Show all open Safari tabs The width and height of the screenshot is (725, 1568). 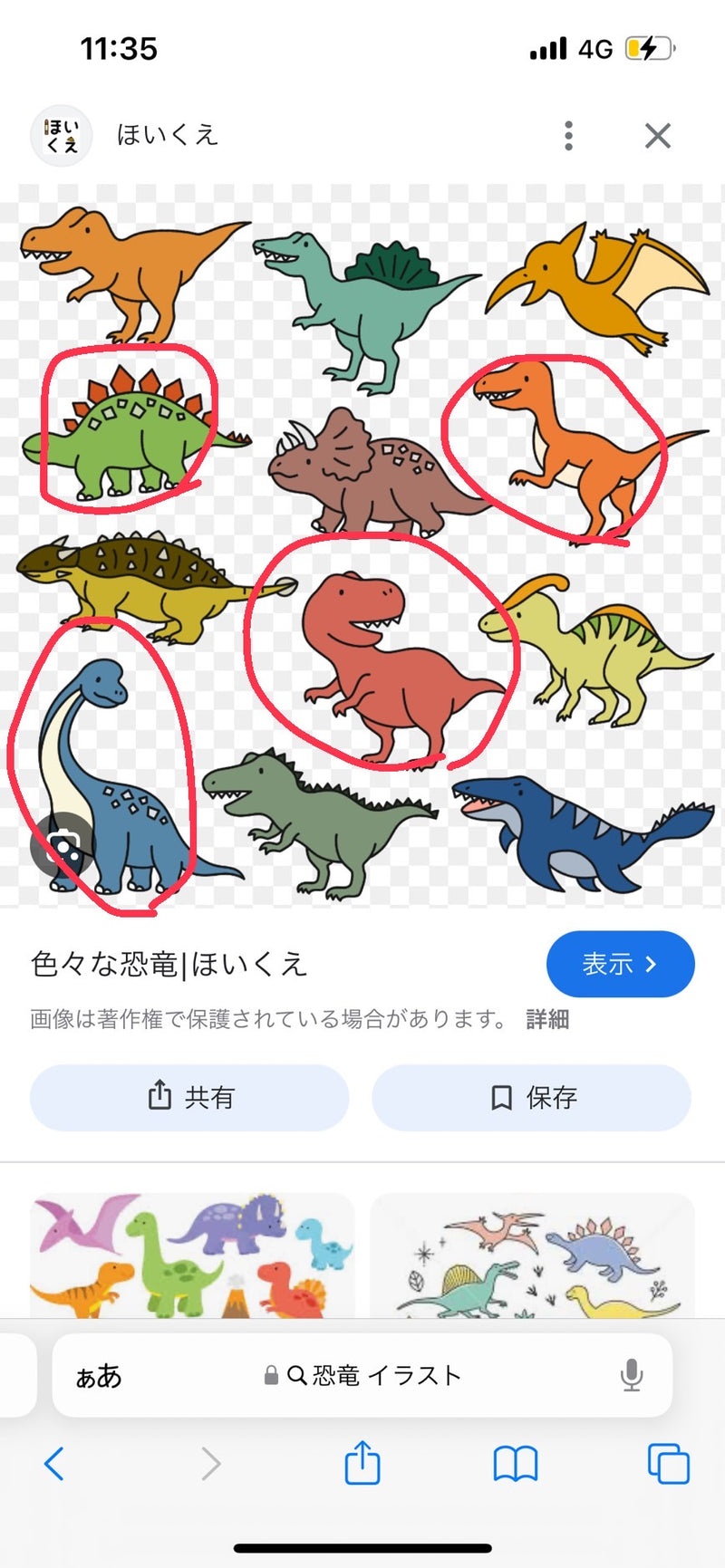[668, 1463]
